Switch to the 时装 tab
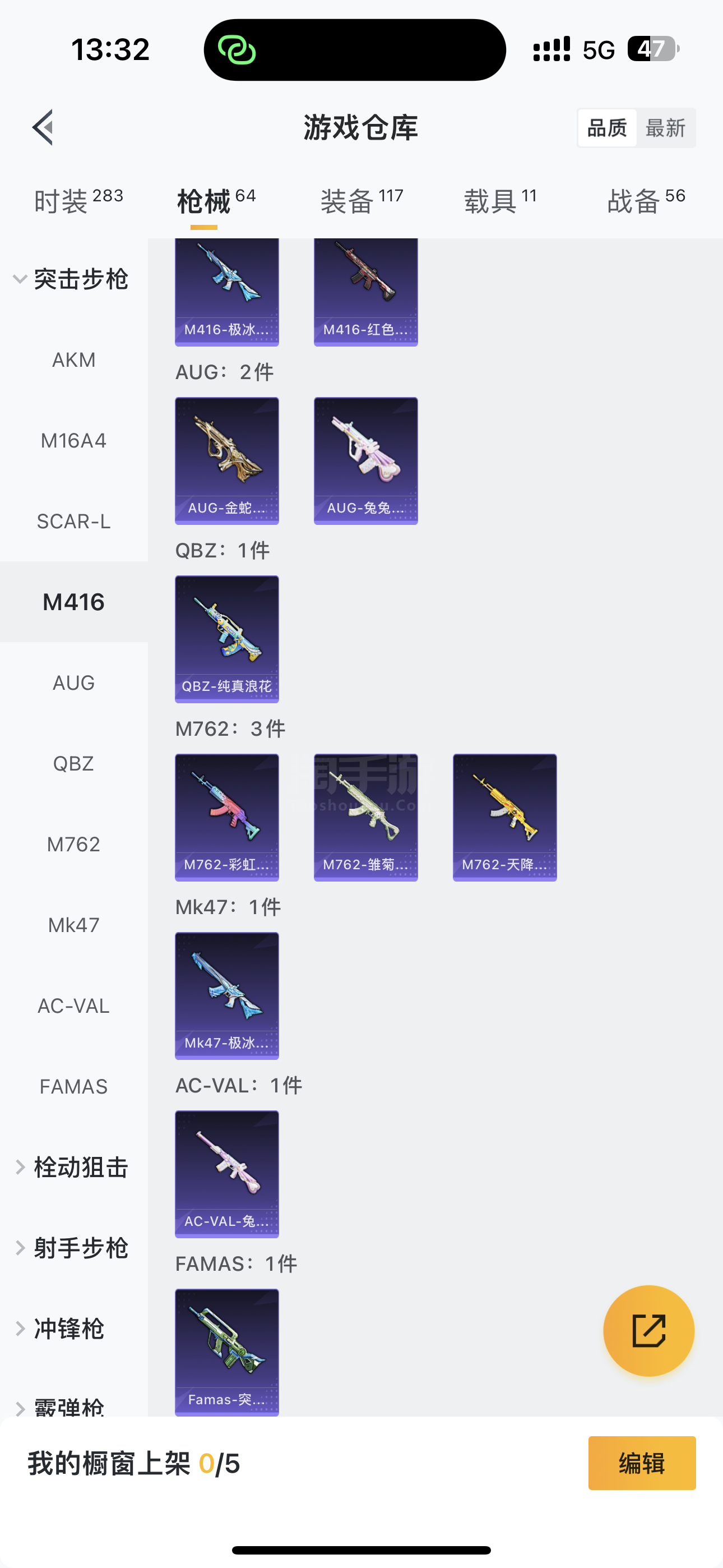The width and height of the screenshot is (723, 1568). point(78,201)
